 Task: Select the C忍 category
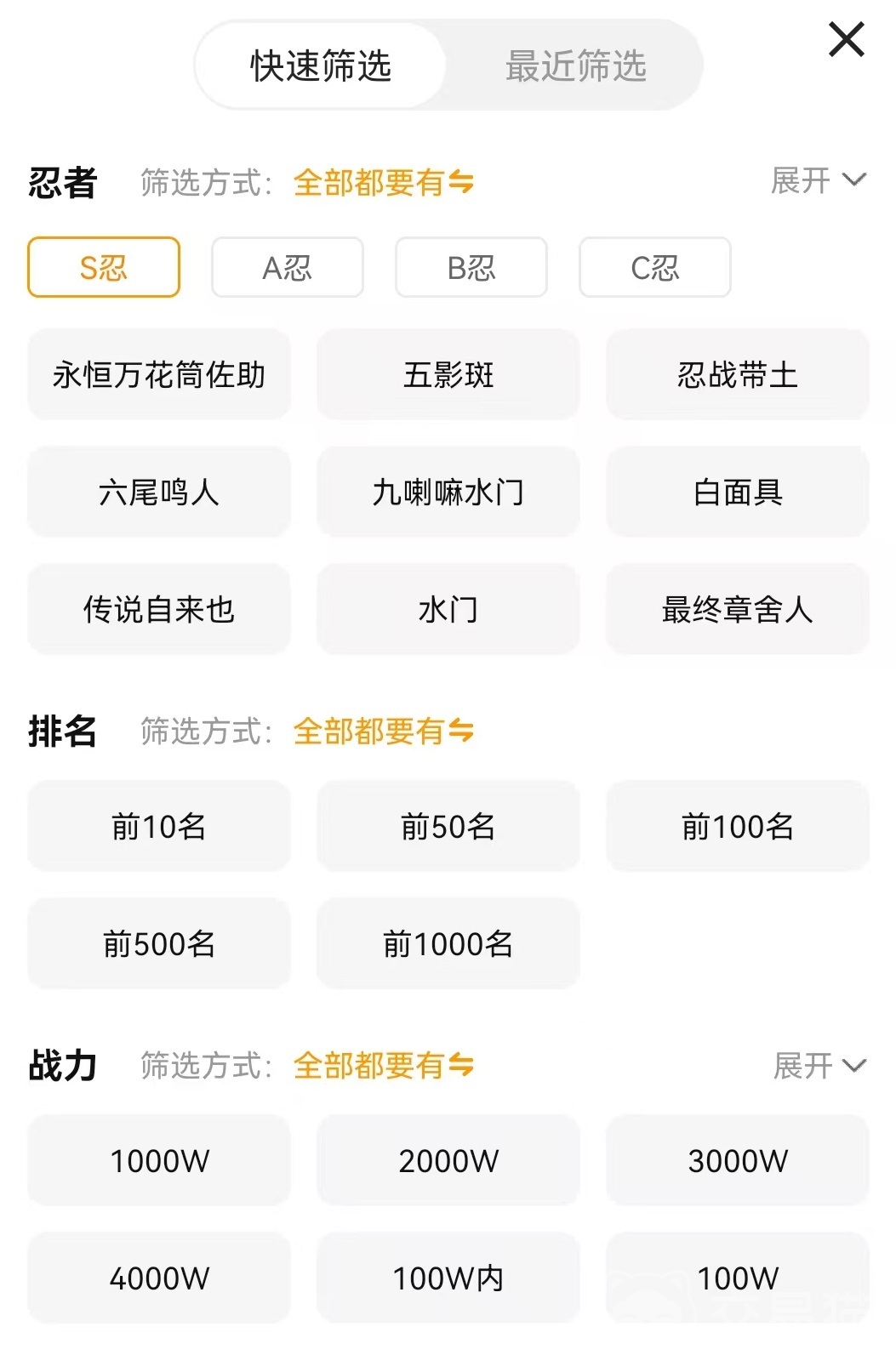[654, 268]
